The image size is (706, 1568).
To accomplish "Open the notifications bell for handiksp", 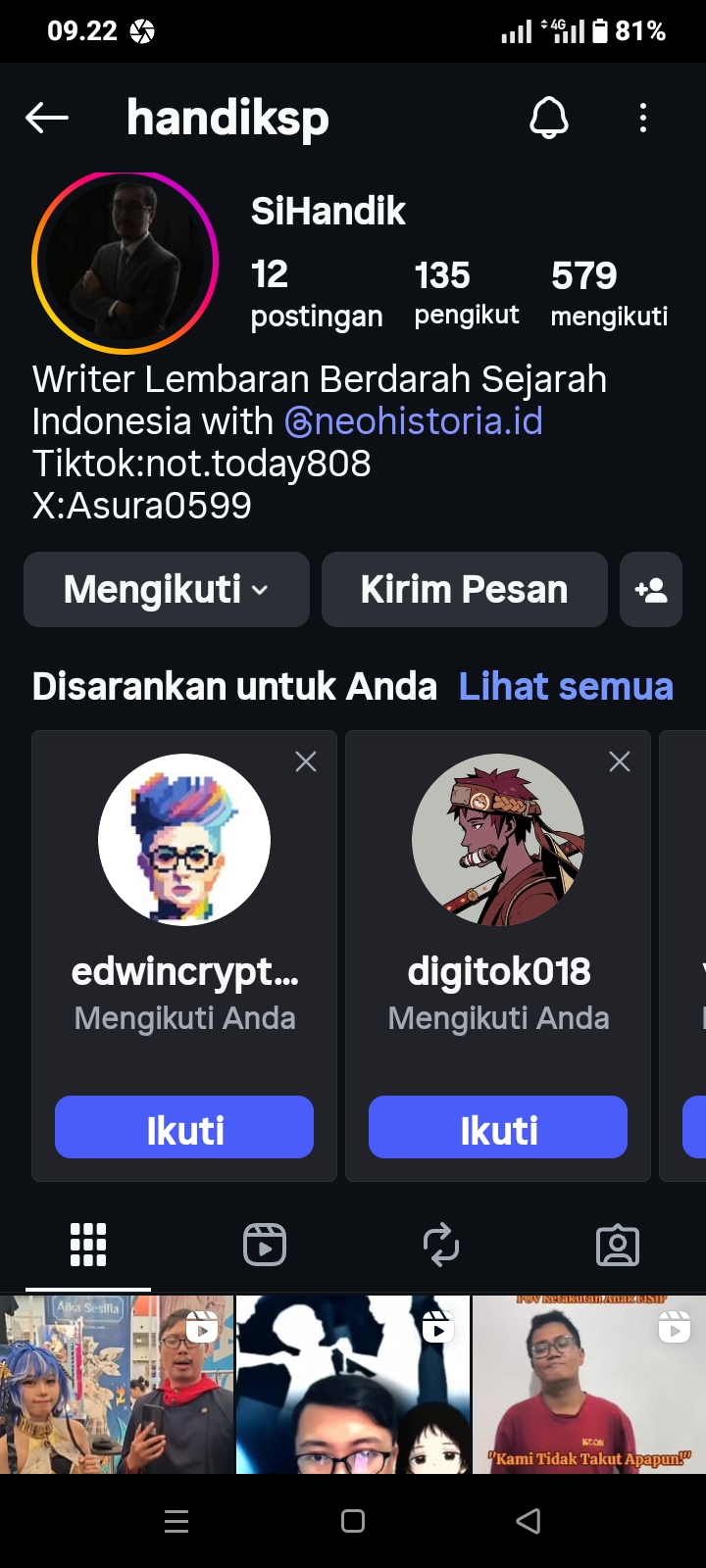I will pos(549,119).
